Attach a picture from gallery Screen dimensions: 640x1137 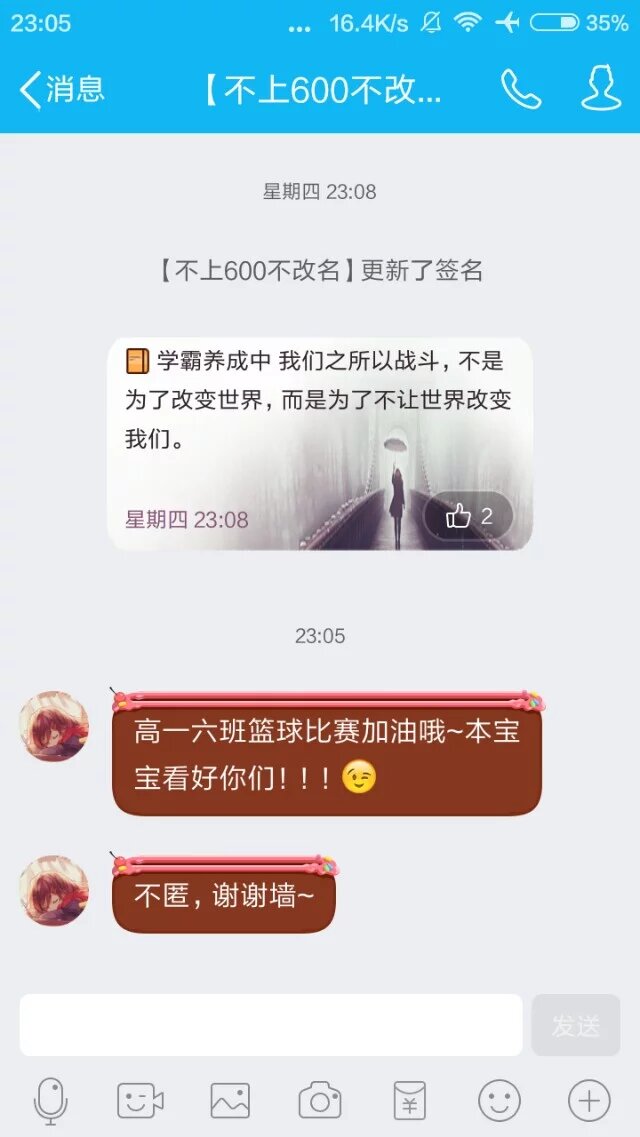point(230,1101)
